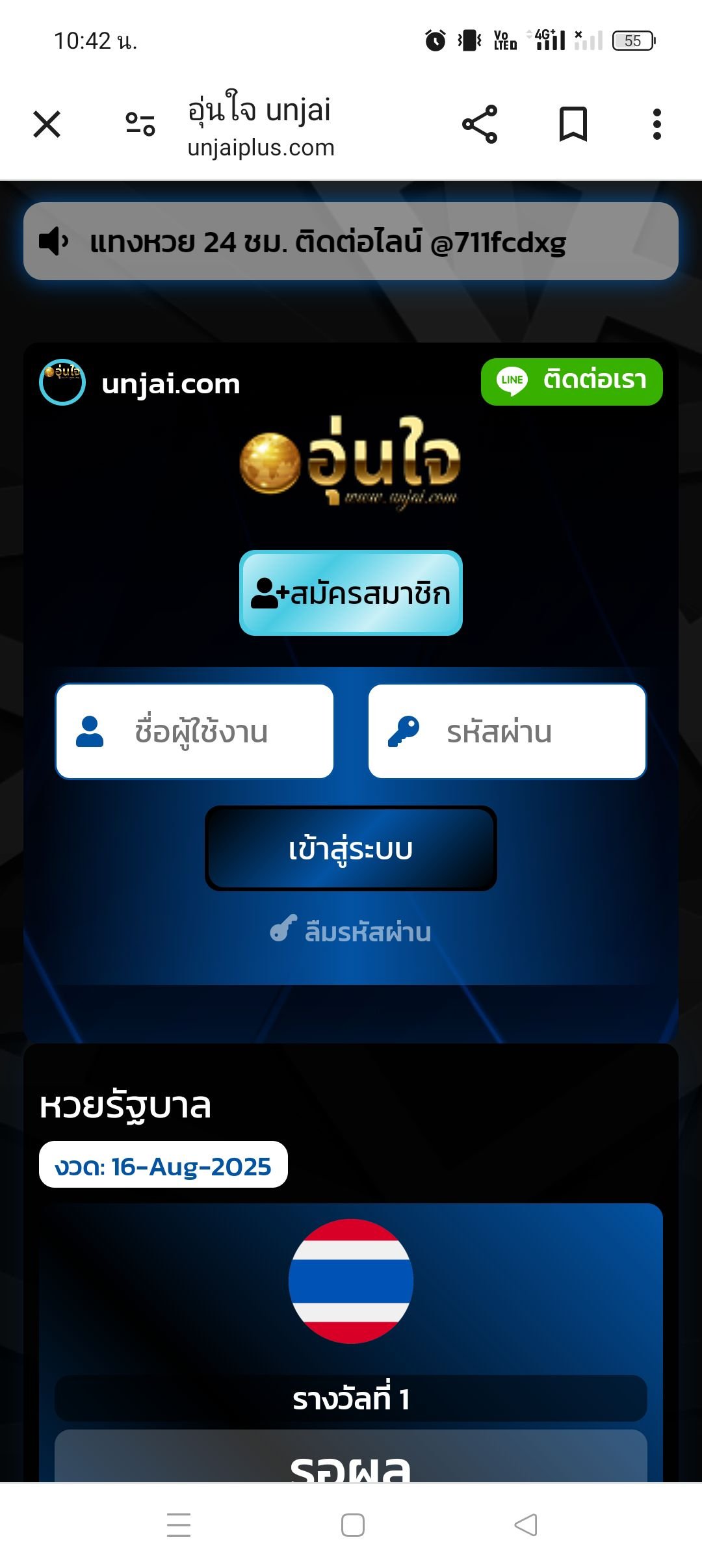The width and height of the screenshot is (702, 1568).
Task: Focus the รหัสผ่าน password field
Action: [507, 731]
